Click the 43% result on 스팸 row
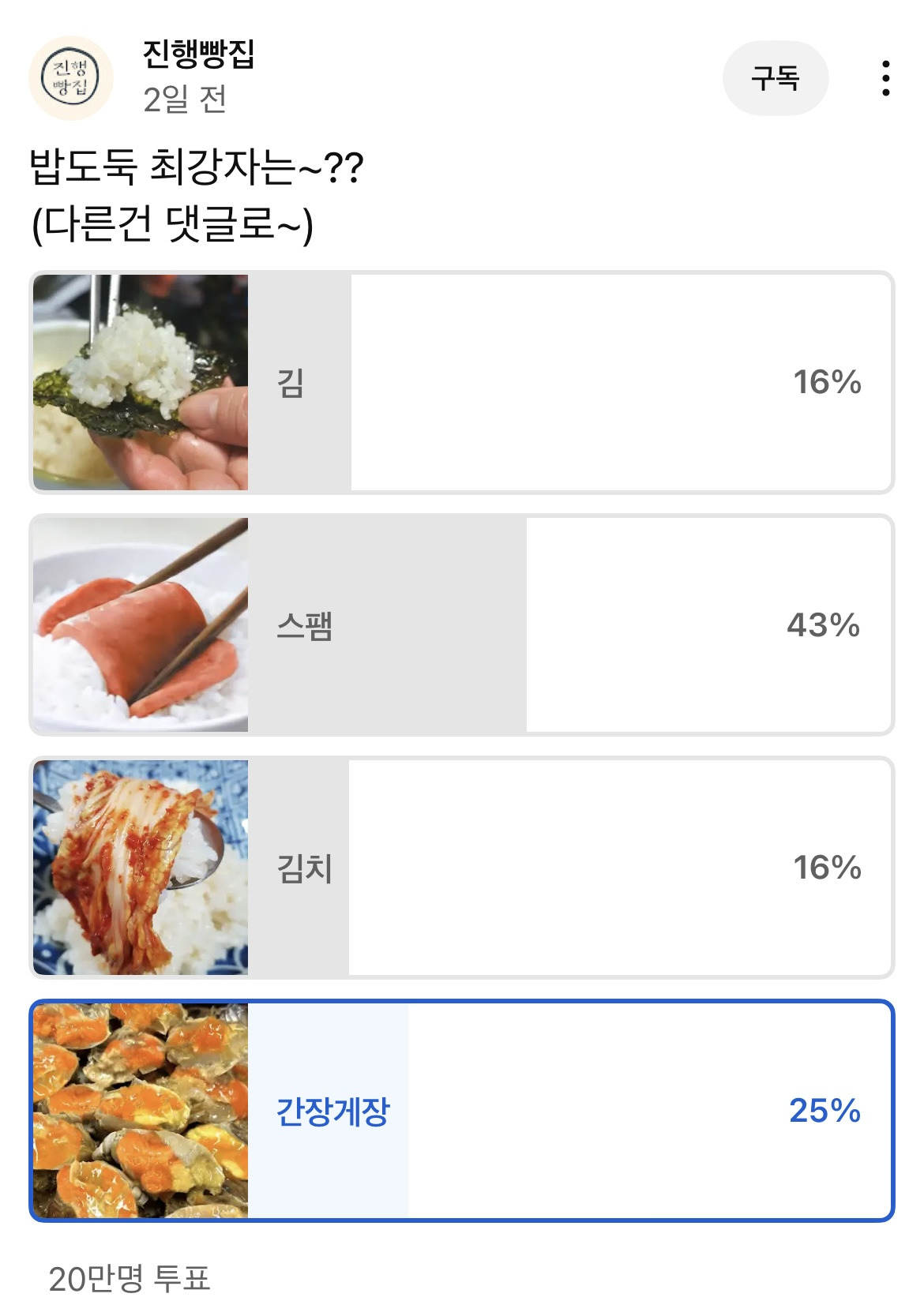924x1316 pixels. [x=824, y=625]
